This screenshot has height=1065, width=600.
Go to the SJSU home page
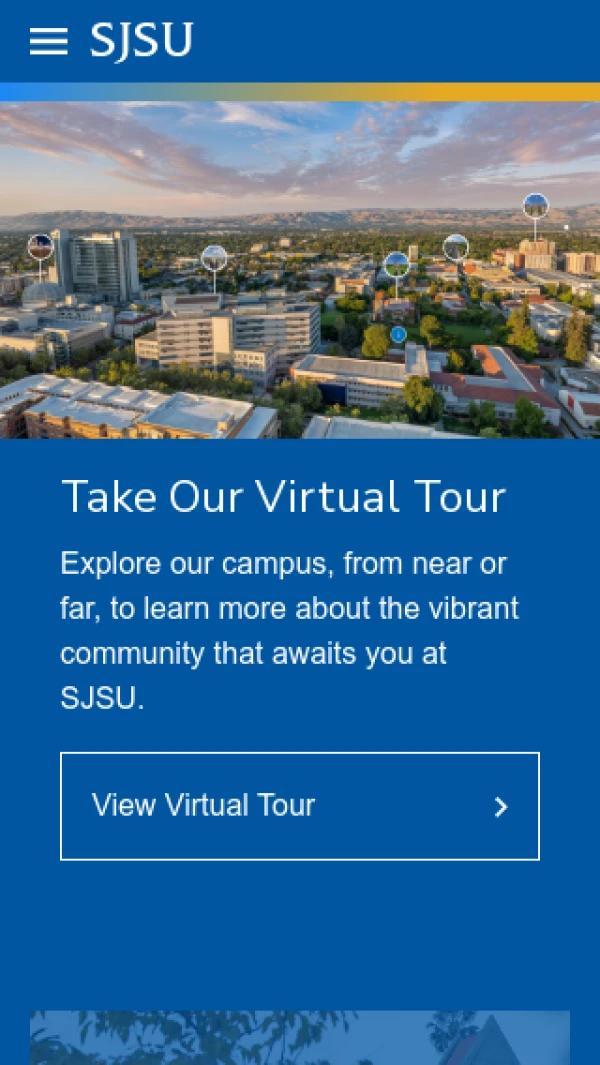(x=141, y=41)
